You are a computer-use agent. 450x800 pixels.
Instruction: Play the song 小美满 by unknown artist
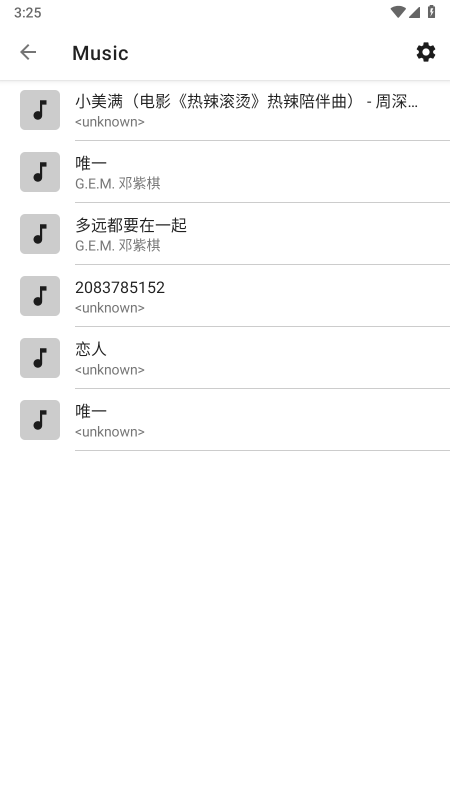pyautogui.click(x=225, y=110)
